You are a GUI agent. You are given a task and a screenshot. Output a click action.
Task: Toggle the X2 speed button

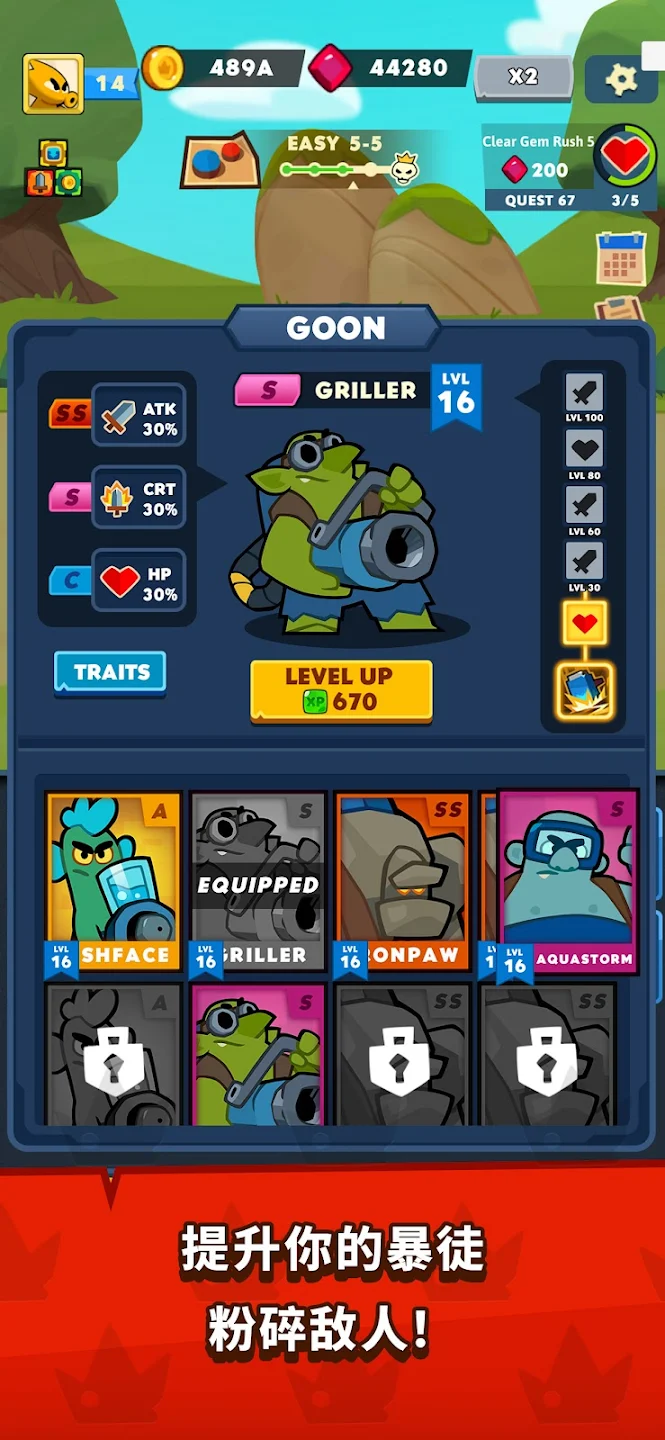tap(523, 77)
